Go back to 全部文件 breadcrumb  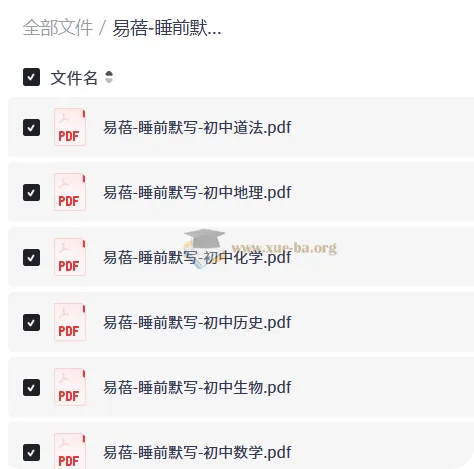(58, 28)
